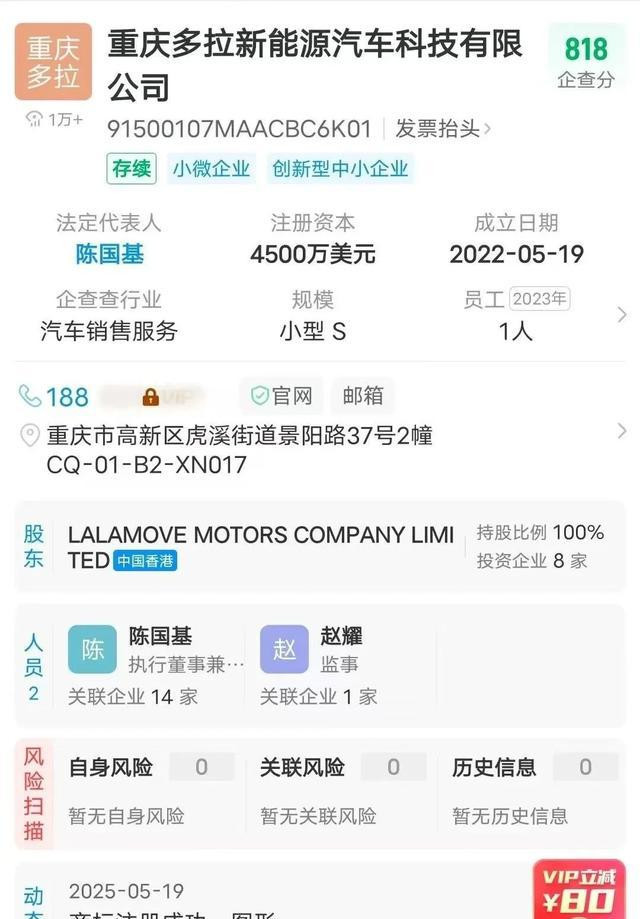The image size is (640, 919).
Task: Open the 官网 official website
Action: pos(281,396)
